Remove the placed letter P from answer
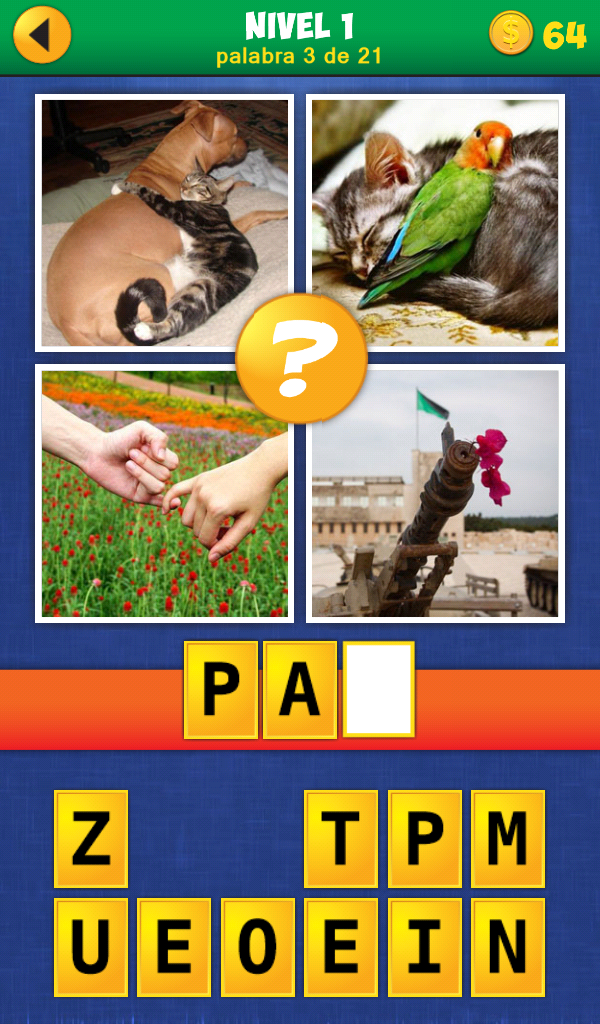Viewport: 600px width, 1024px height. coord(220,690)
